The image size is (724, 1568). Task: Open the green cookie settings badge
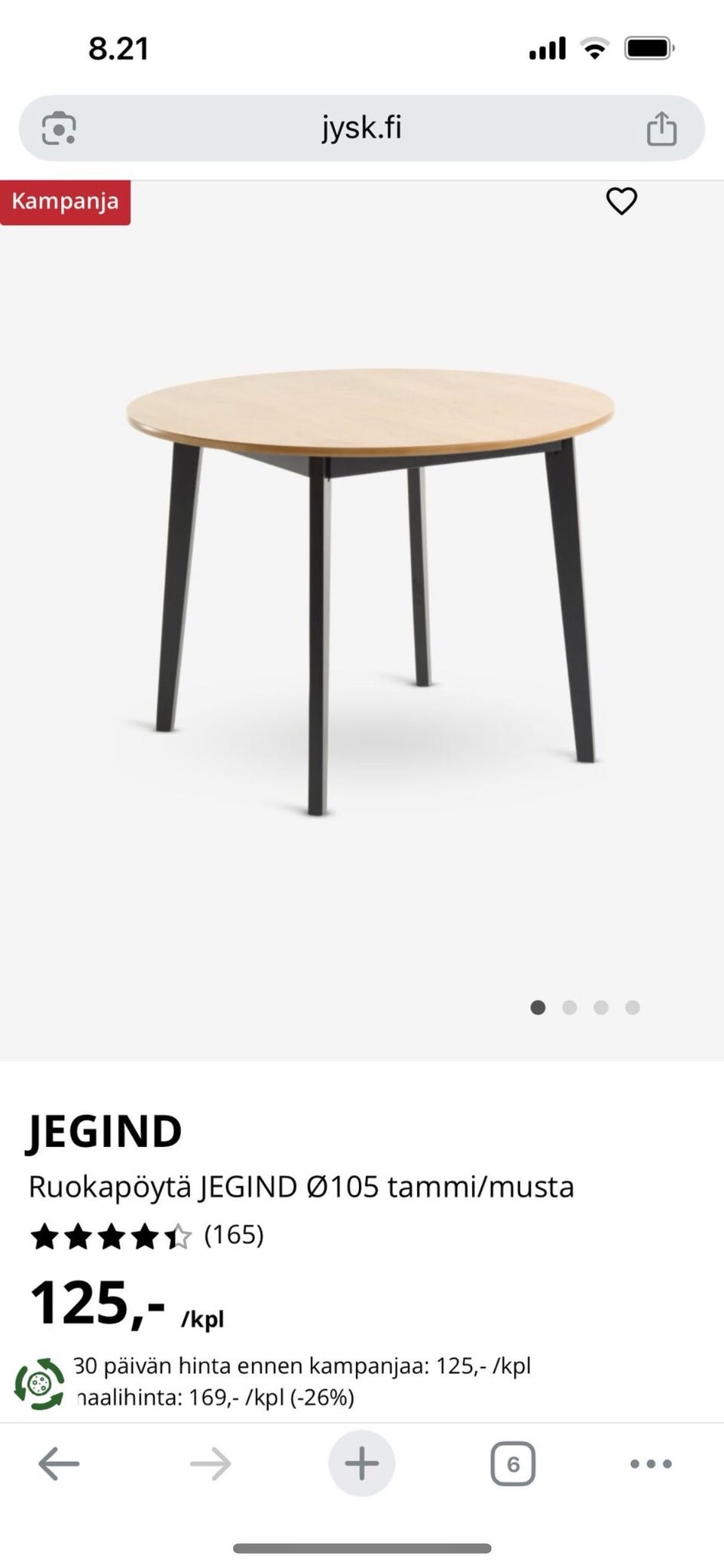(39, 1384)
